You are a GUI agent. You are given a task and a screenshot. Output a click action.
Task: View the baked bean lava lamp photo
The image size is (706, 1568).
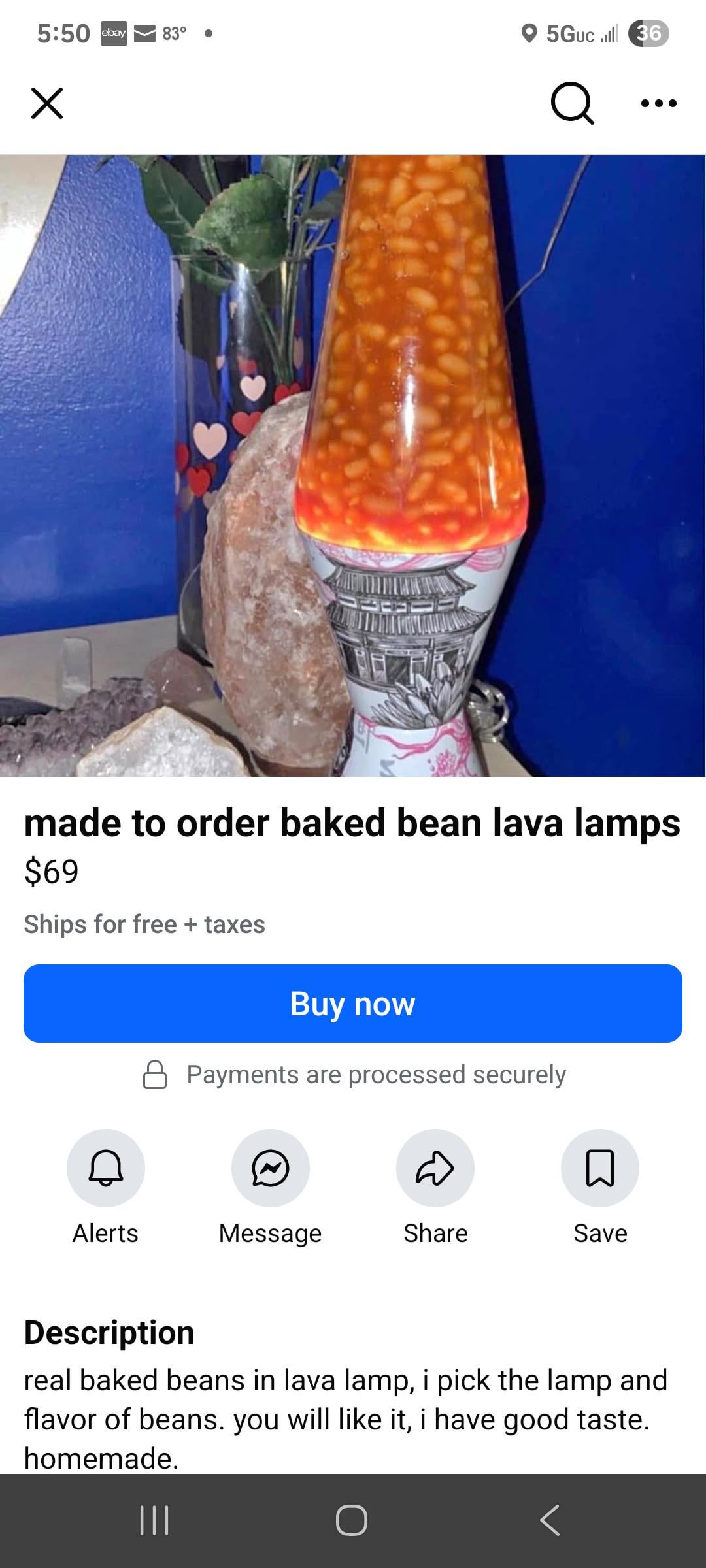pos(353,466)
